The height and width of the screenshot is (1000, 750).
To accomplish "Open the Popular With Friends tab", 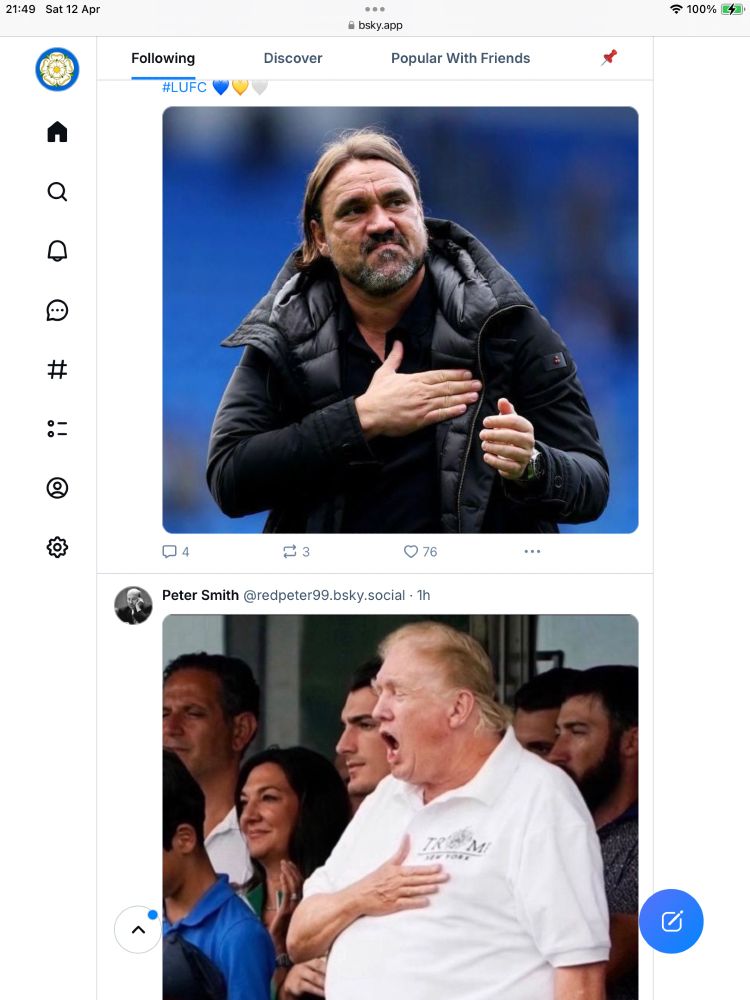I will (x=460, y=58).
